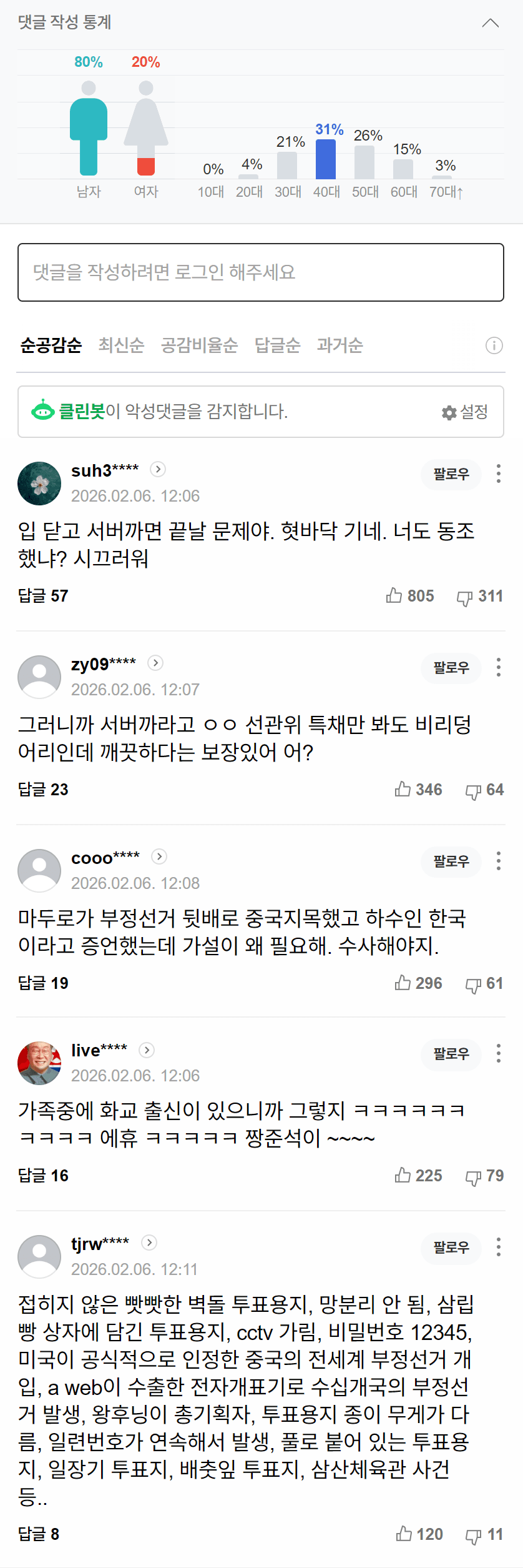
Task: Collapse the 댓글 작성 통계 section
Action: 491,23
